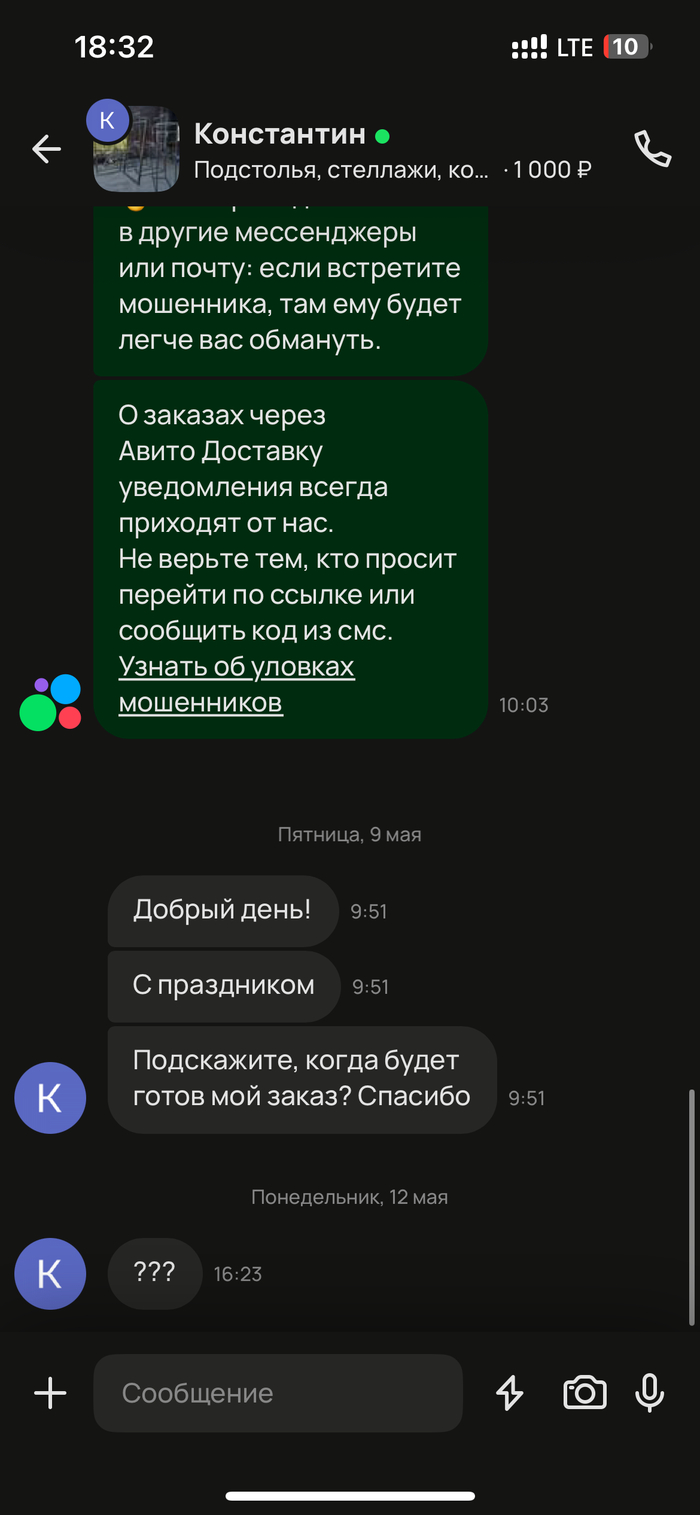Open Konstantin's profile from the header name

(280, 134)
